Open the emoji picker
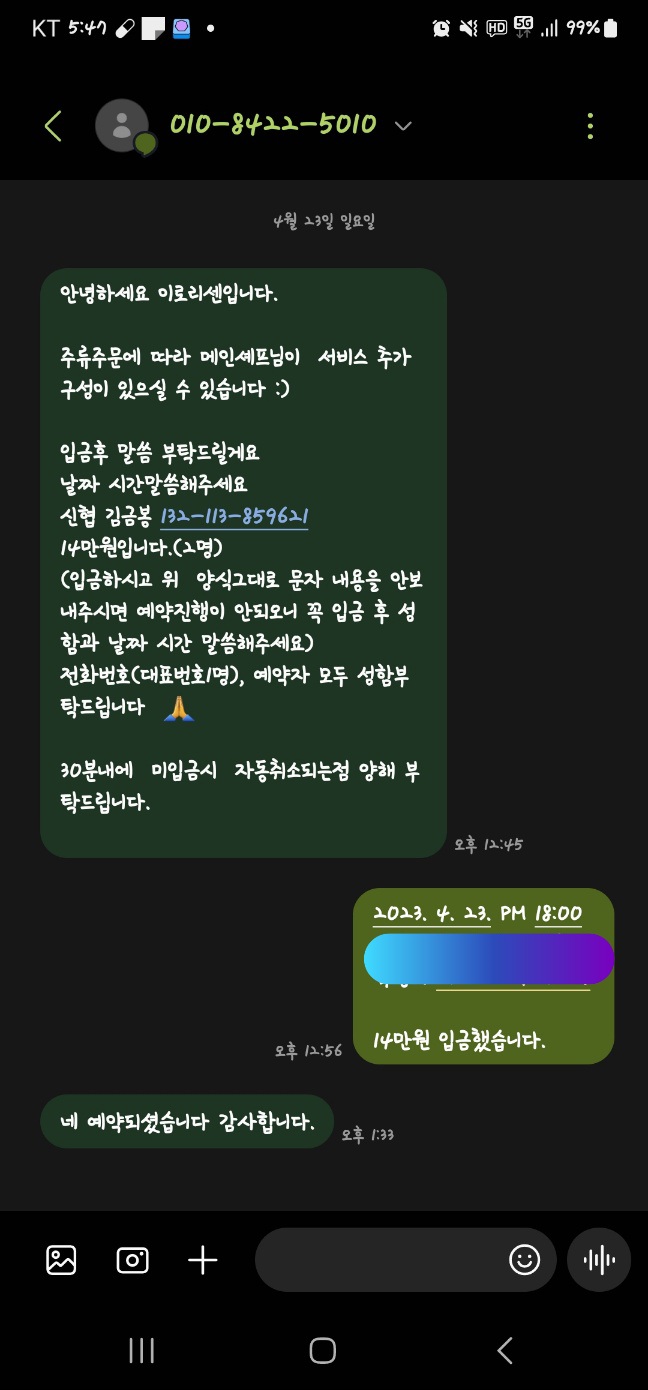The height and width of the screenshot is (1390, 648). coord(524,1260)
